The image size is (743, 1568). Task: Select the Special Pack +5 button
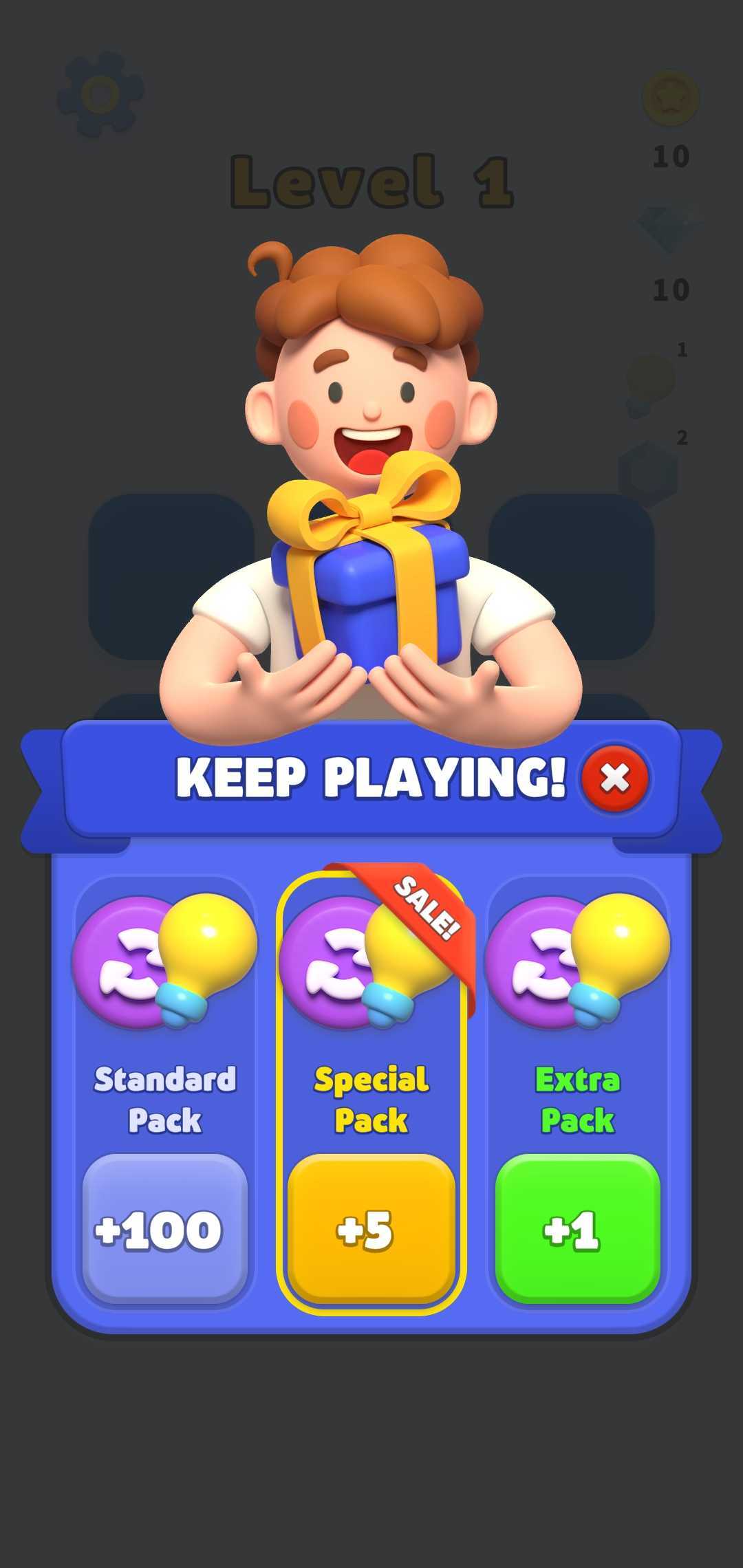point(371,1229)
